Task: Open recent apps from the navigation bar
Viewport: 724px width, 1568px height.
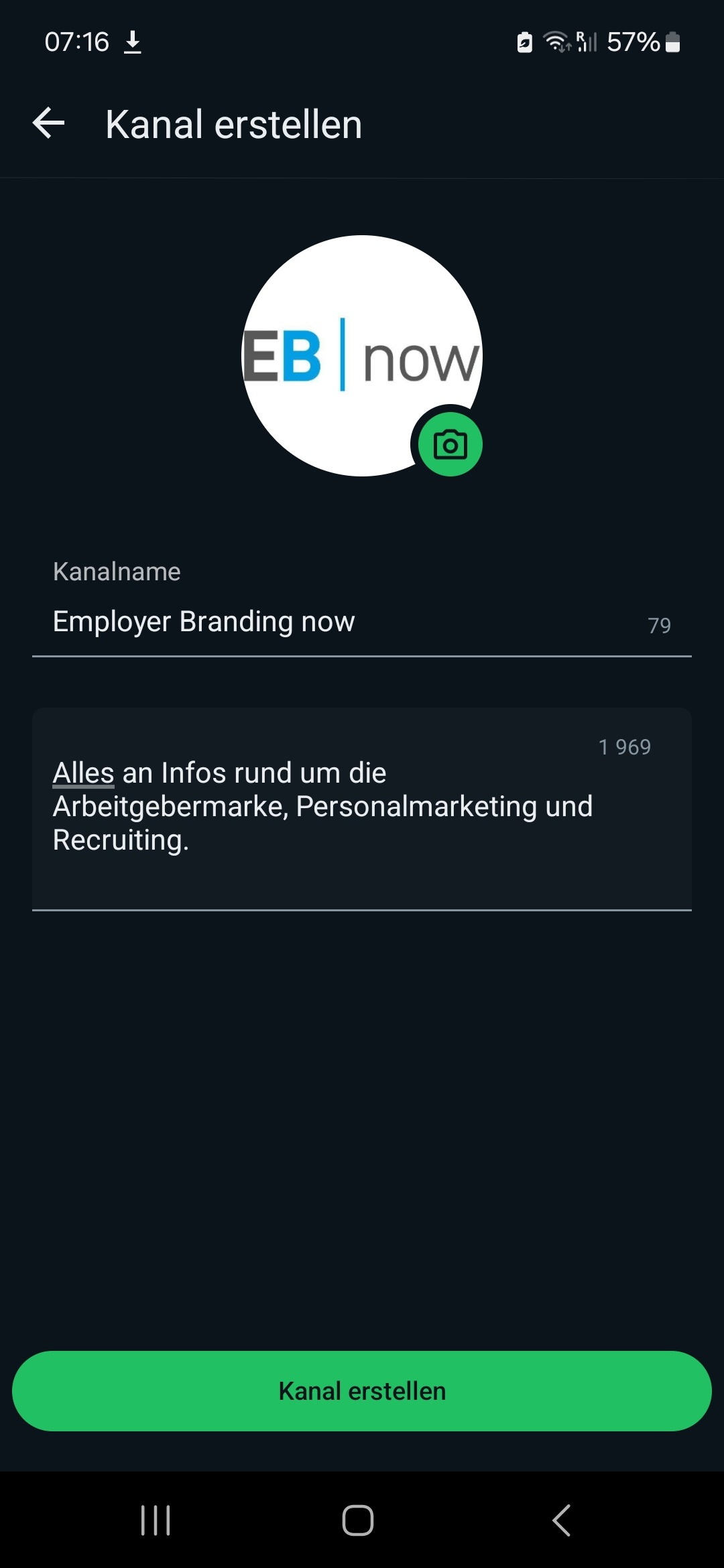Action: click(x=156, y=1520)
